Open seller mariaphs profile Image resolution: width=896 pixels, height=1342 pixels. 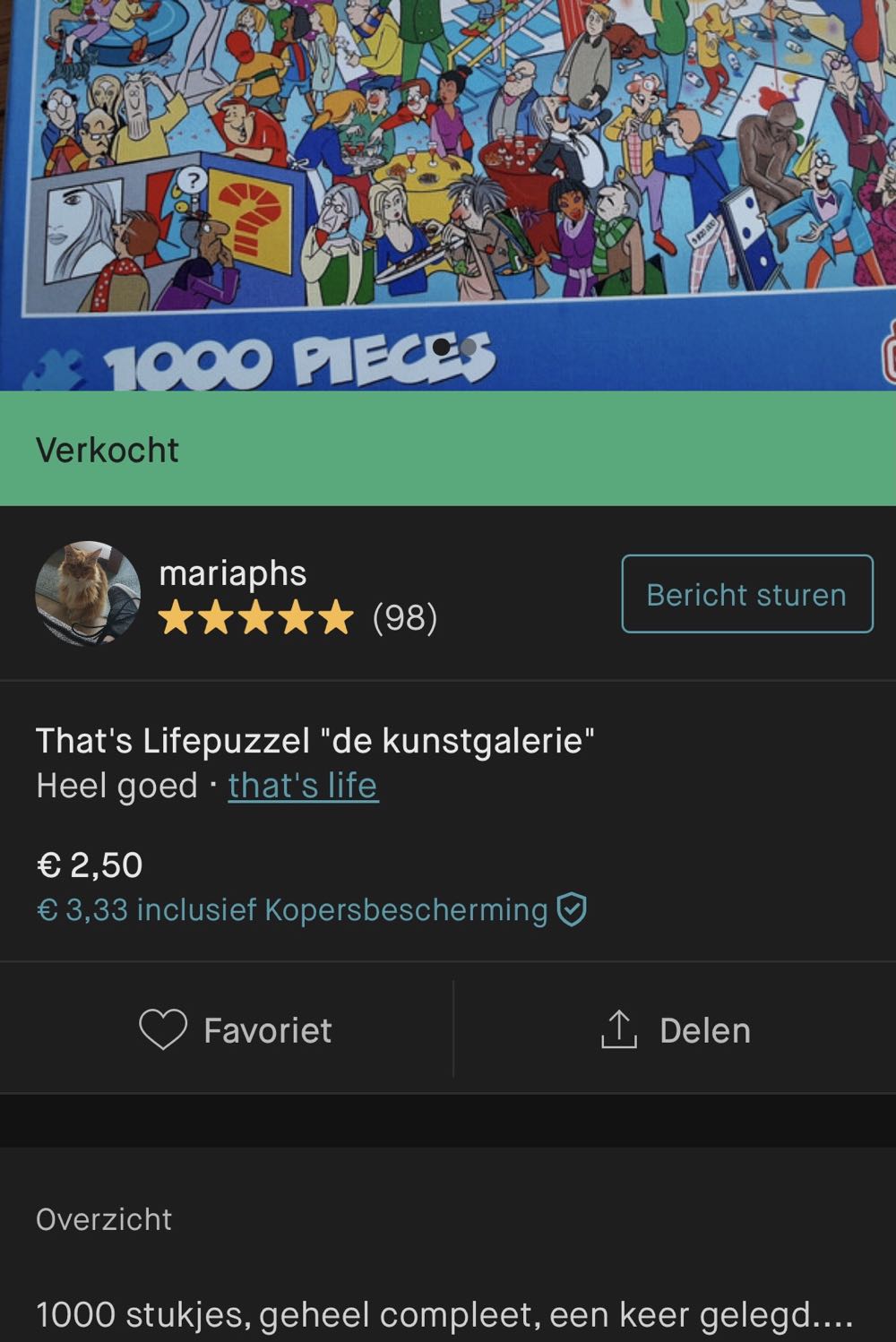pos(233,574)
